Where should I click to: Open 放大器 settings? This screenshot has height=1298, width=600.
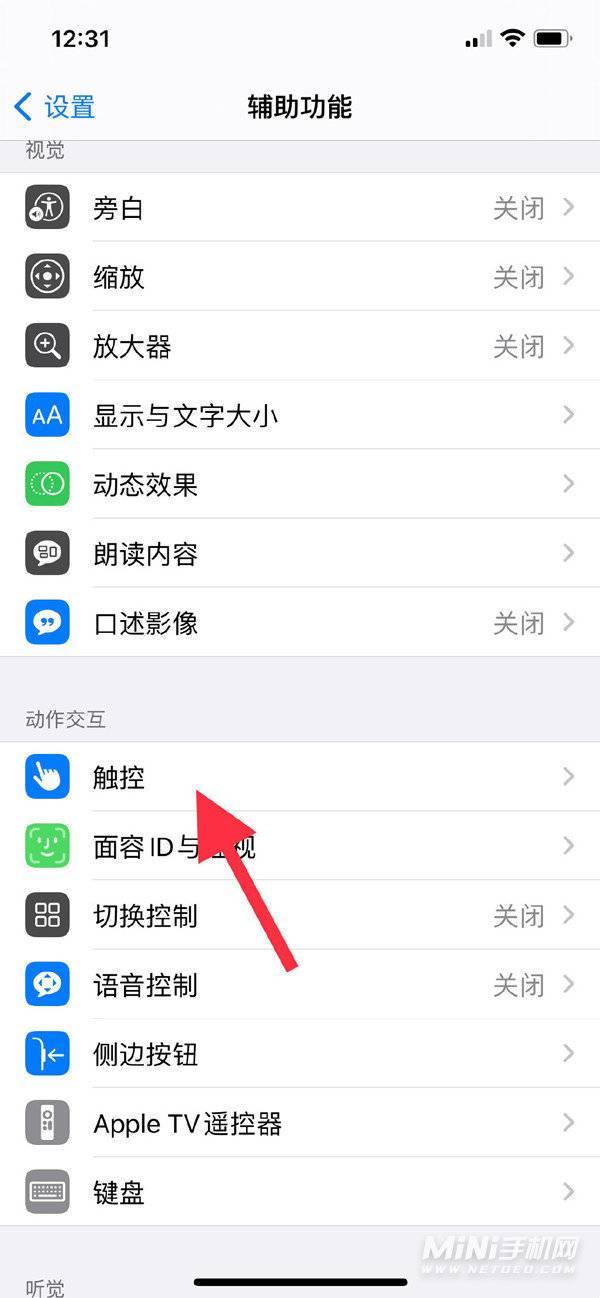click(x=300, y=346)
